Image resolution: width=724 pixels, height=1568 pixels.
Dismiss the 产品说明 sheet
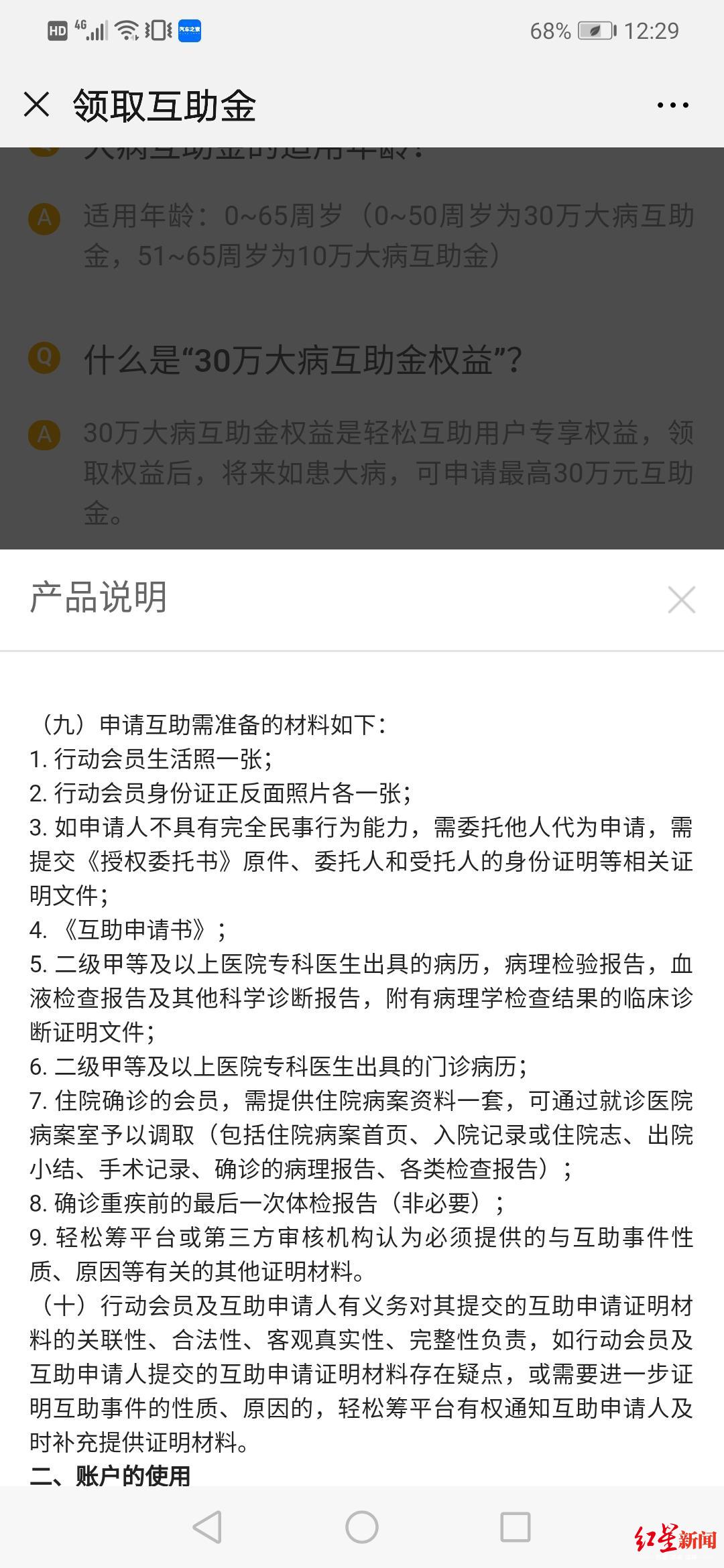[681, 599]
